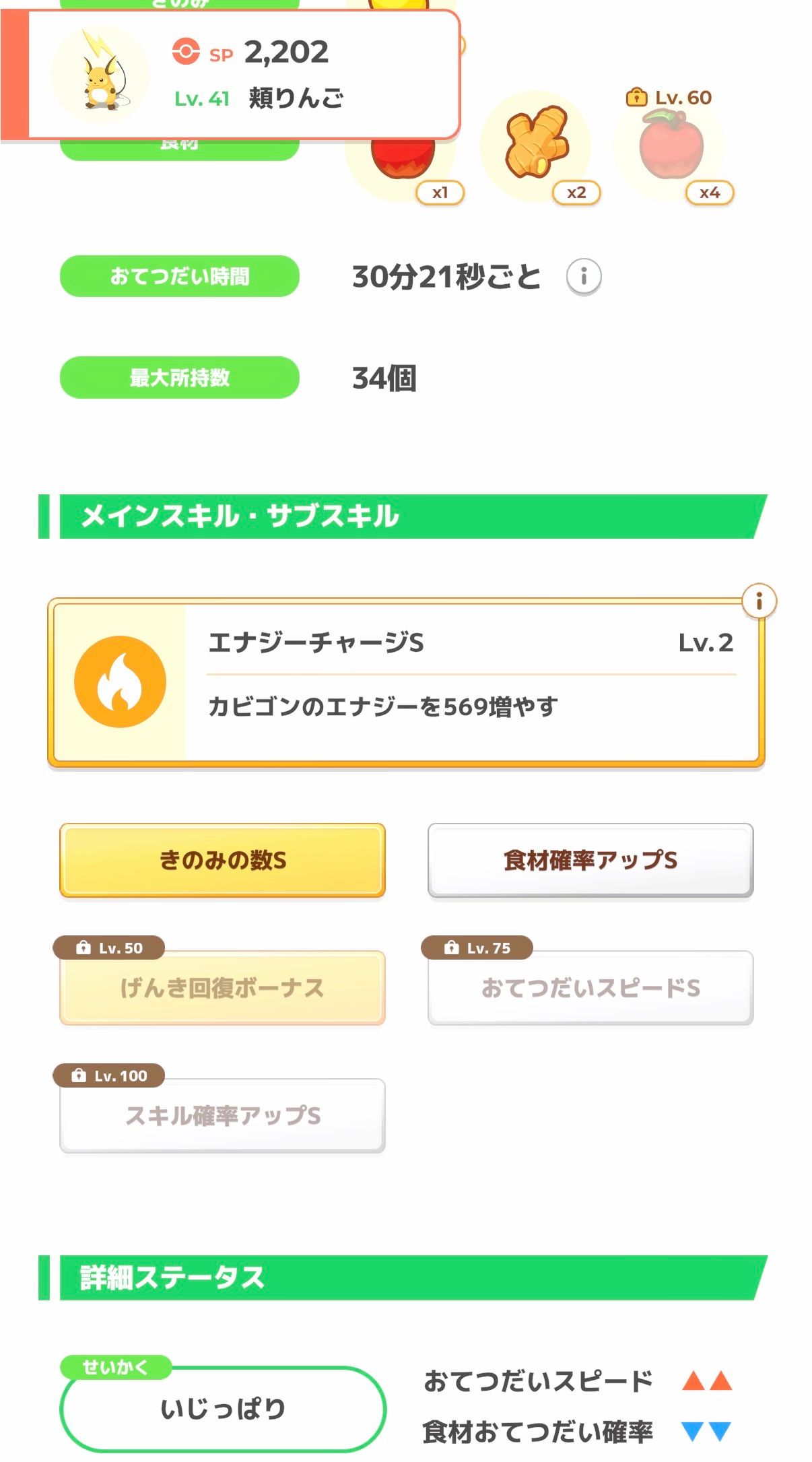
Task: Open the info icon on the エナジーチャージS card
Action: (759, 601)
